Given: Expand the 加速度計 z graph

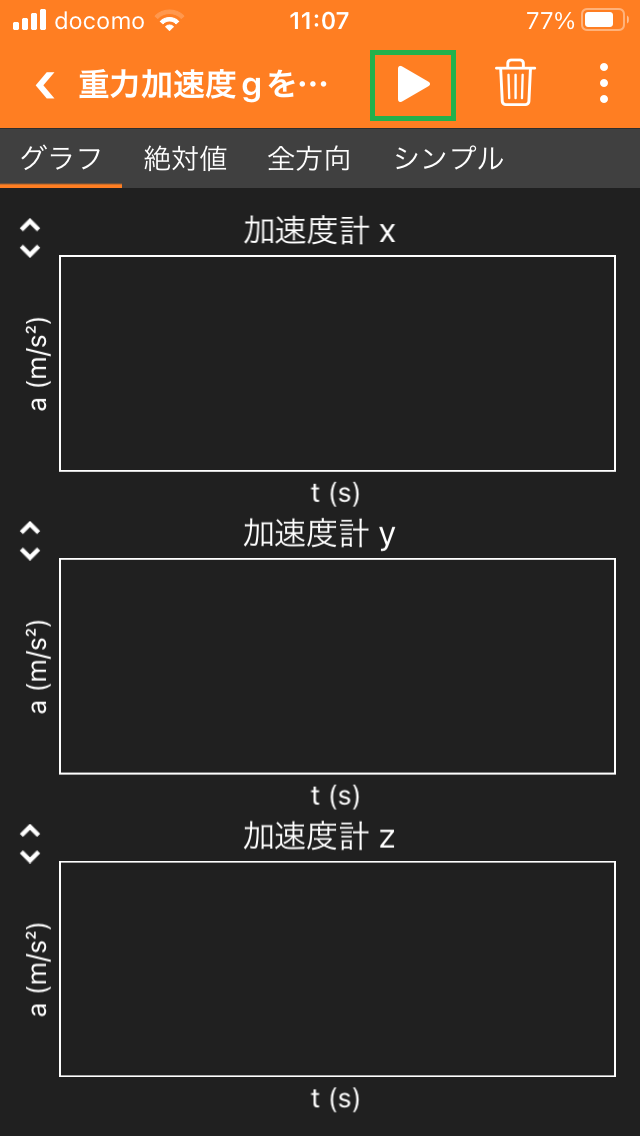Looking at the screenshot, I should click(30, 844).
